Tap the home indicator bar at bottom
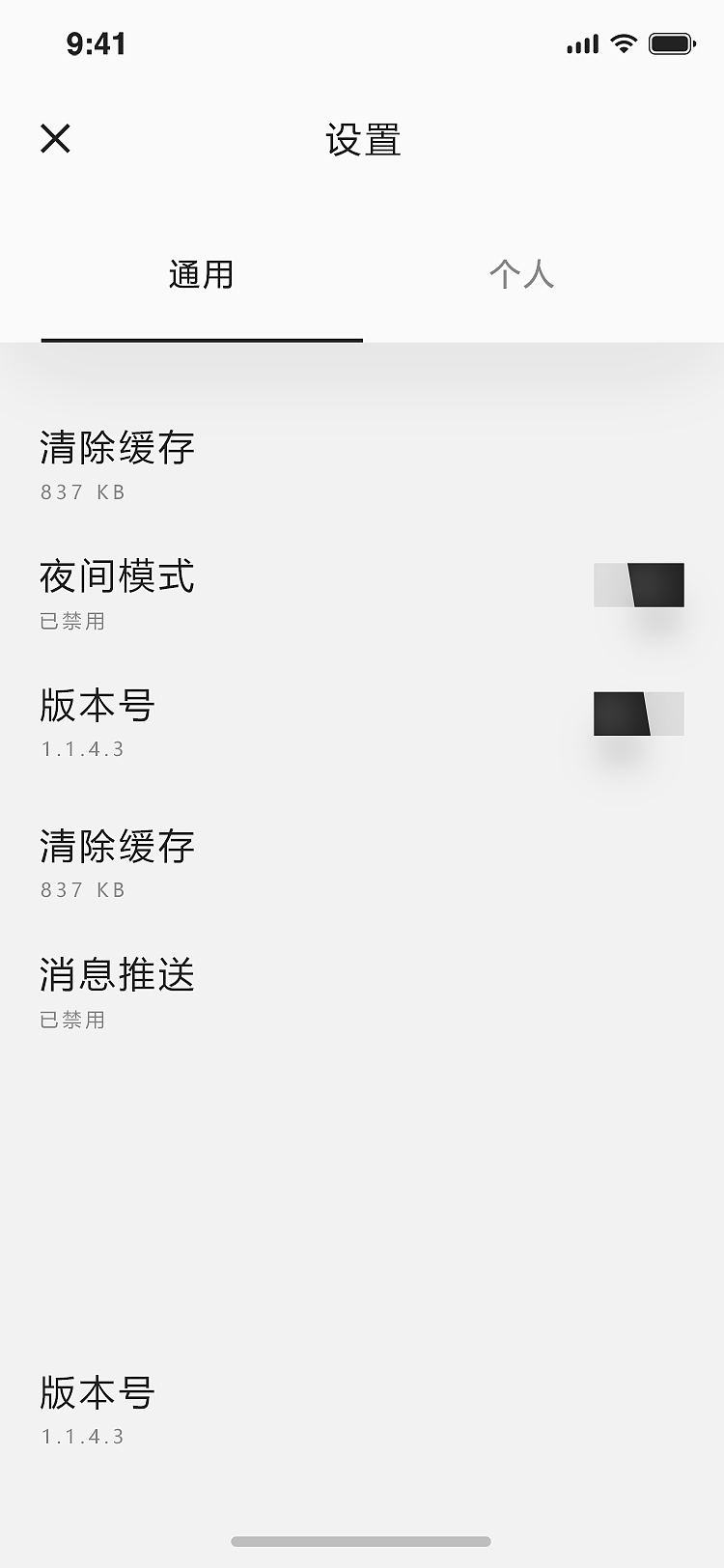Image resolution: width=724 pixels, height=1568 pixels. click(362, 1540)
